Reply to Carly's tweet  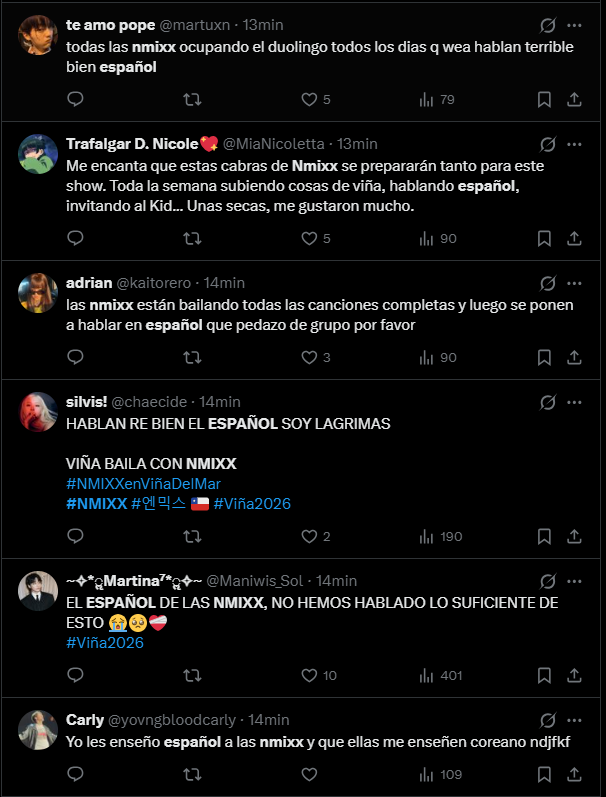[x=75, y=774]
